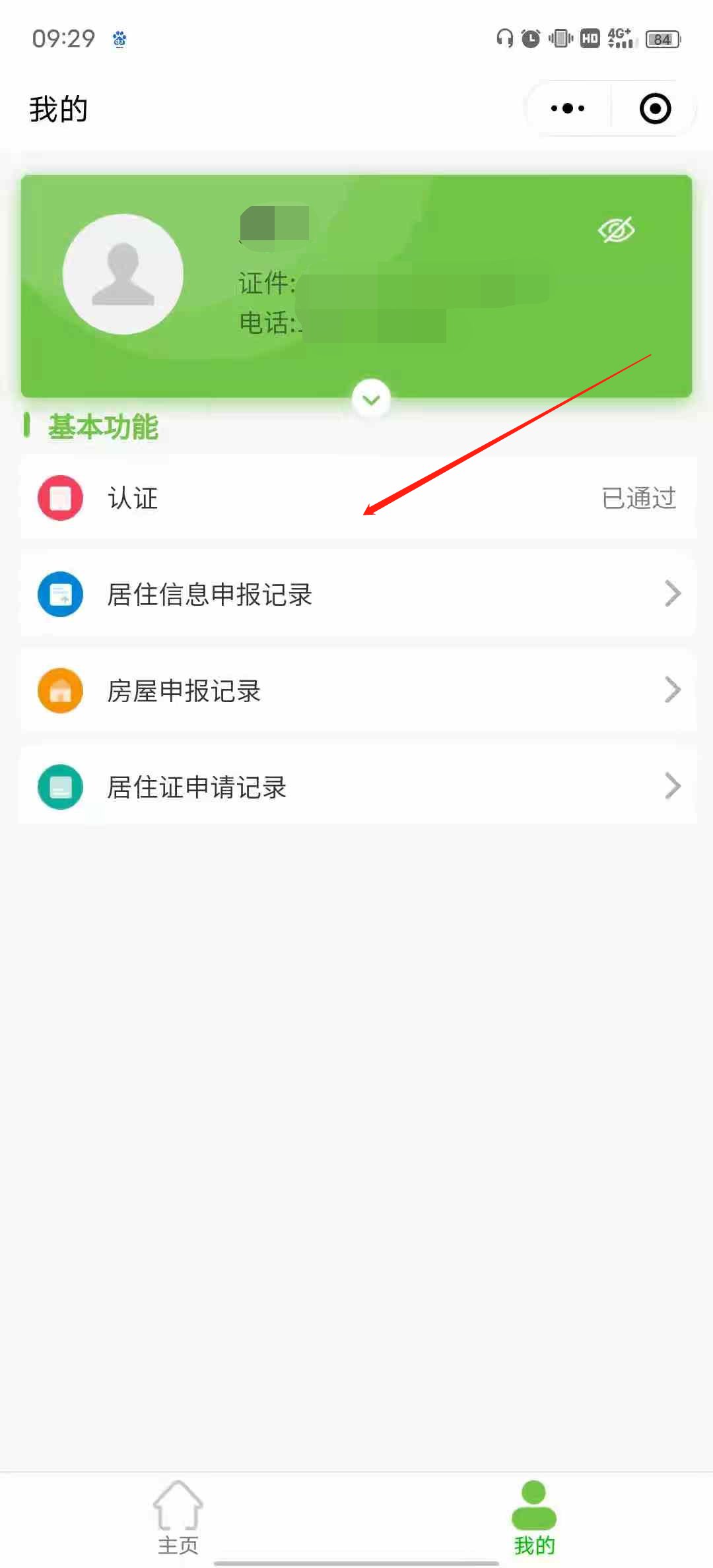
Task: Tap the profile avatar picture
Action: coord(123,274)
